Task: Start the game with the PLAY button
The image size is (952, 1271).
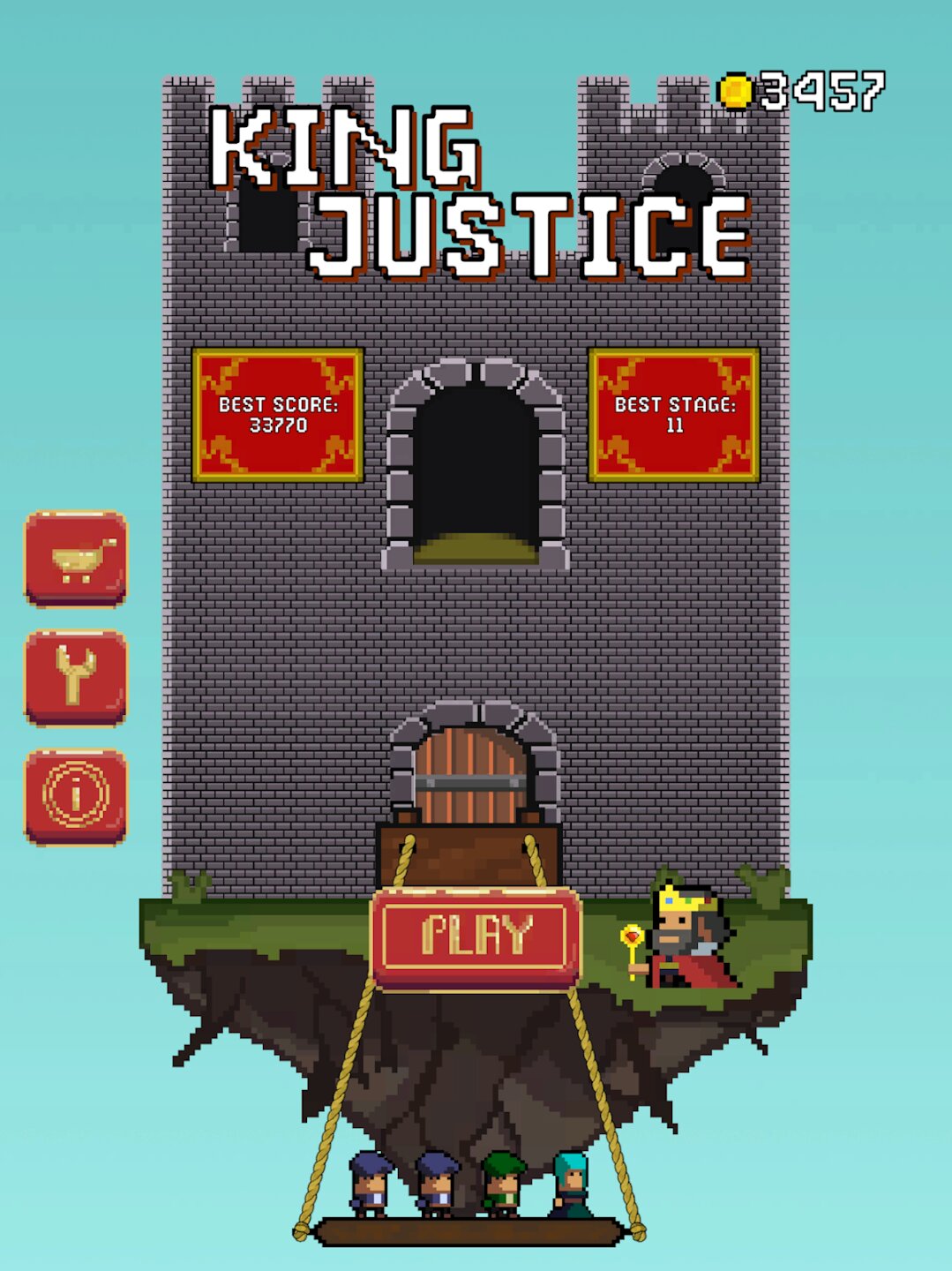Action: point(476,937)
